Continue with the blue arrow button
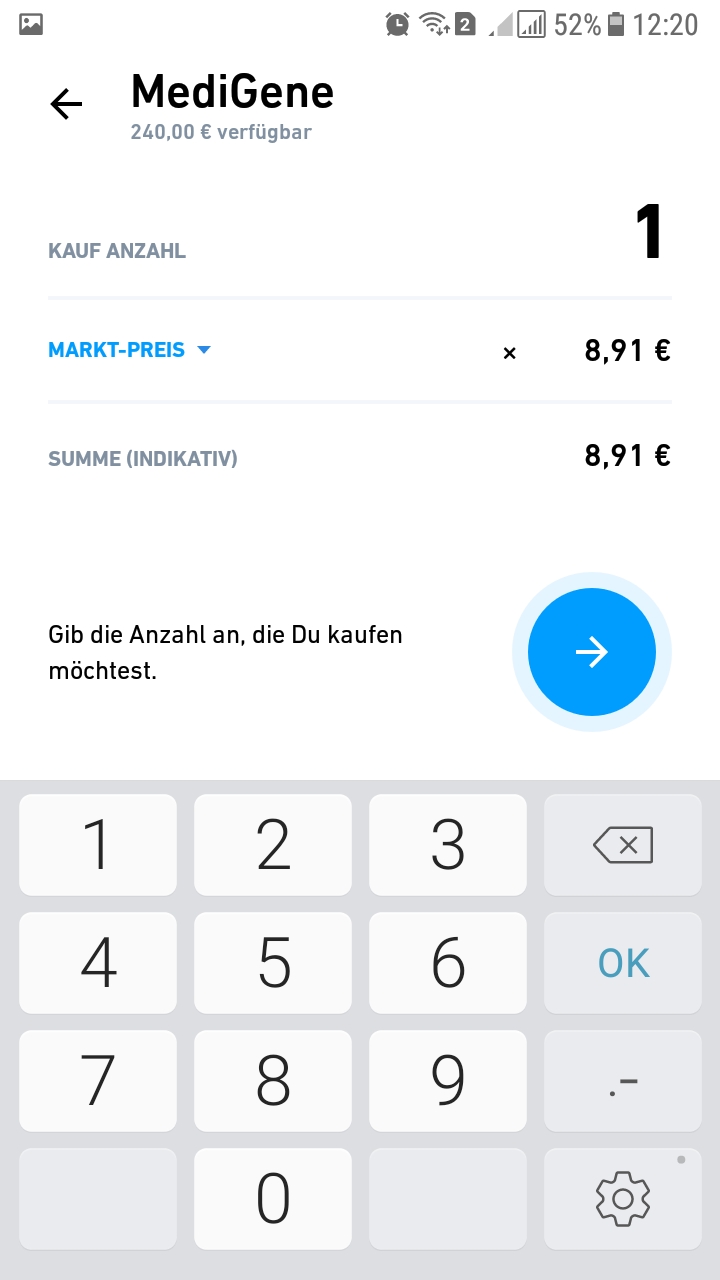The image size is (720, 1280). 591,652
